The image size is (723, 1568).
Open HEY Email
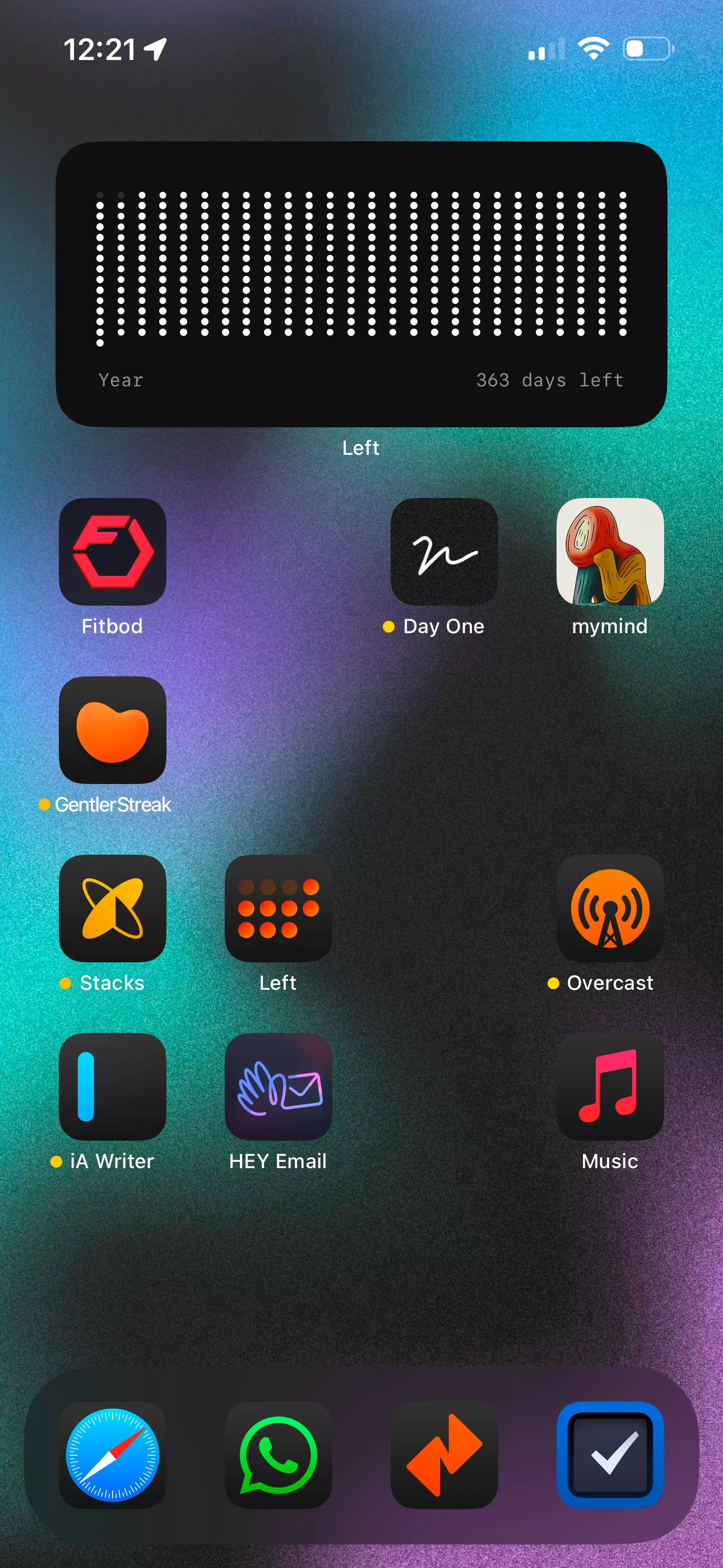pyautogui.click(x=278, y=1086)
